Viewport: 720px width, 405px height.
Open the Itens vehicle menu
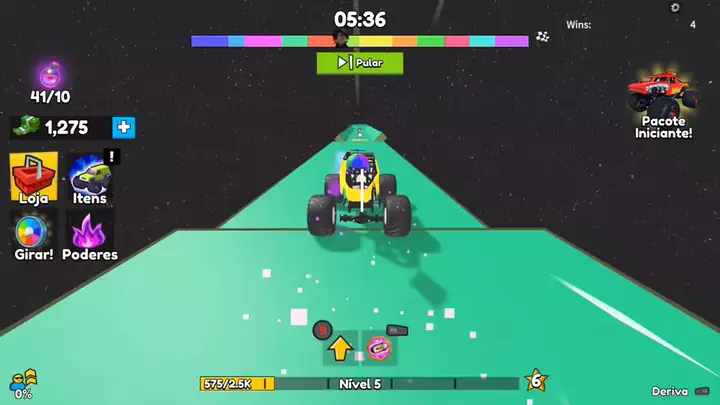click(x=90, y=177)
